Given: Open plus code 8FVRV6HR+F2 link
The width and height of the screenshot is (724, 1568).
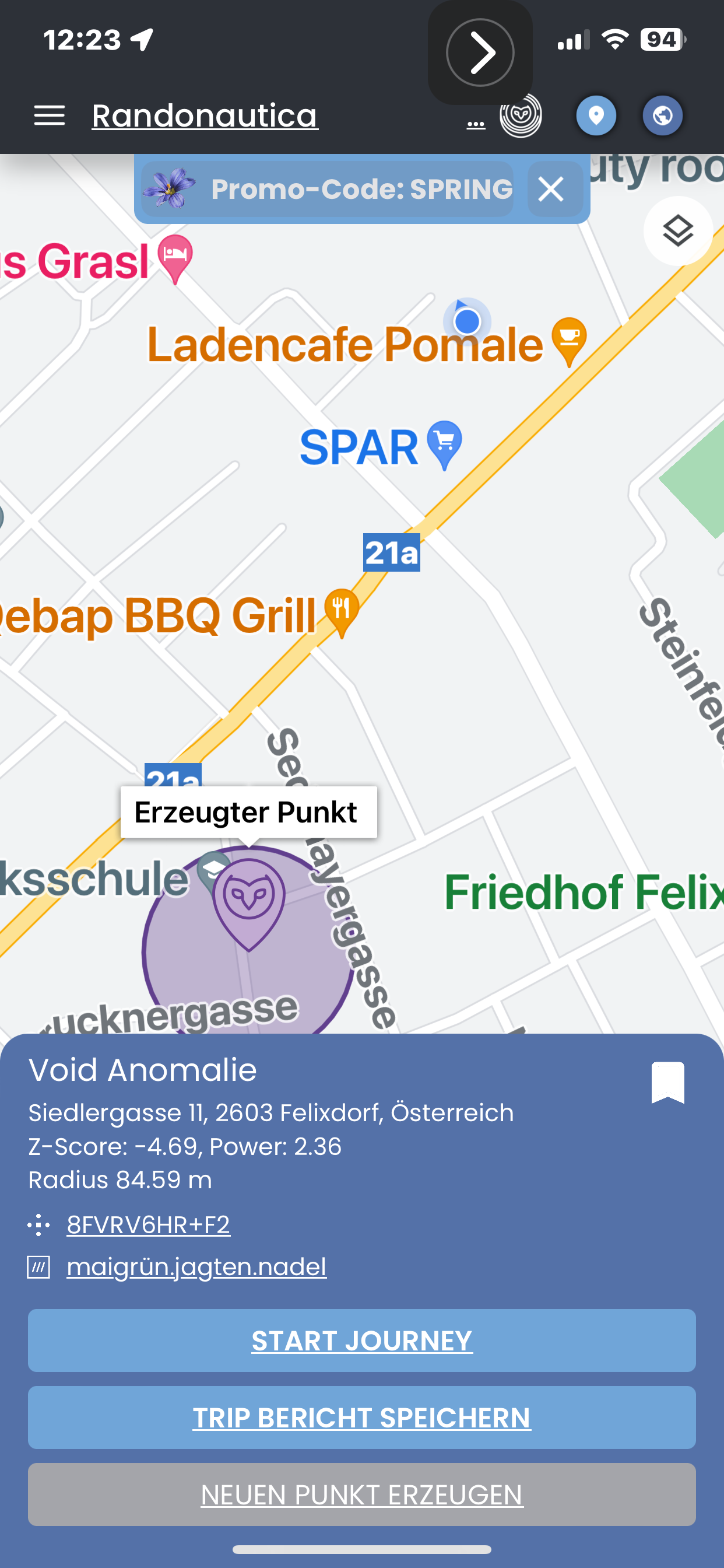Looking at the screenshot, I should [x=149, y=1224].
